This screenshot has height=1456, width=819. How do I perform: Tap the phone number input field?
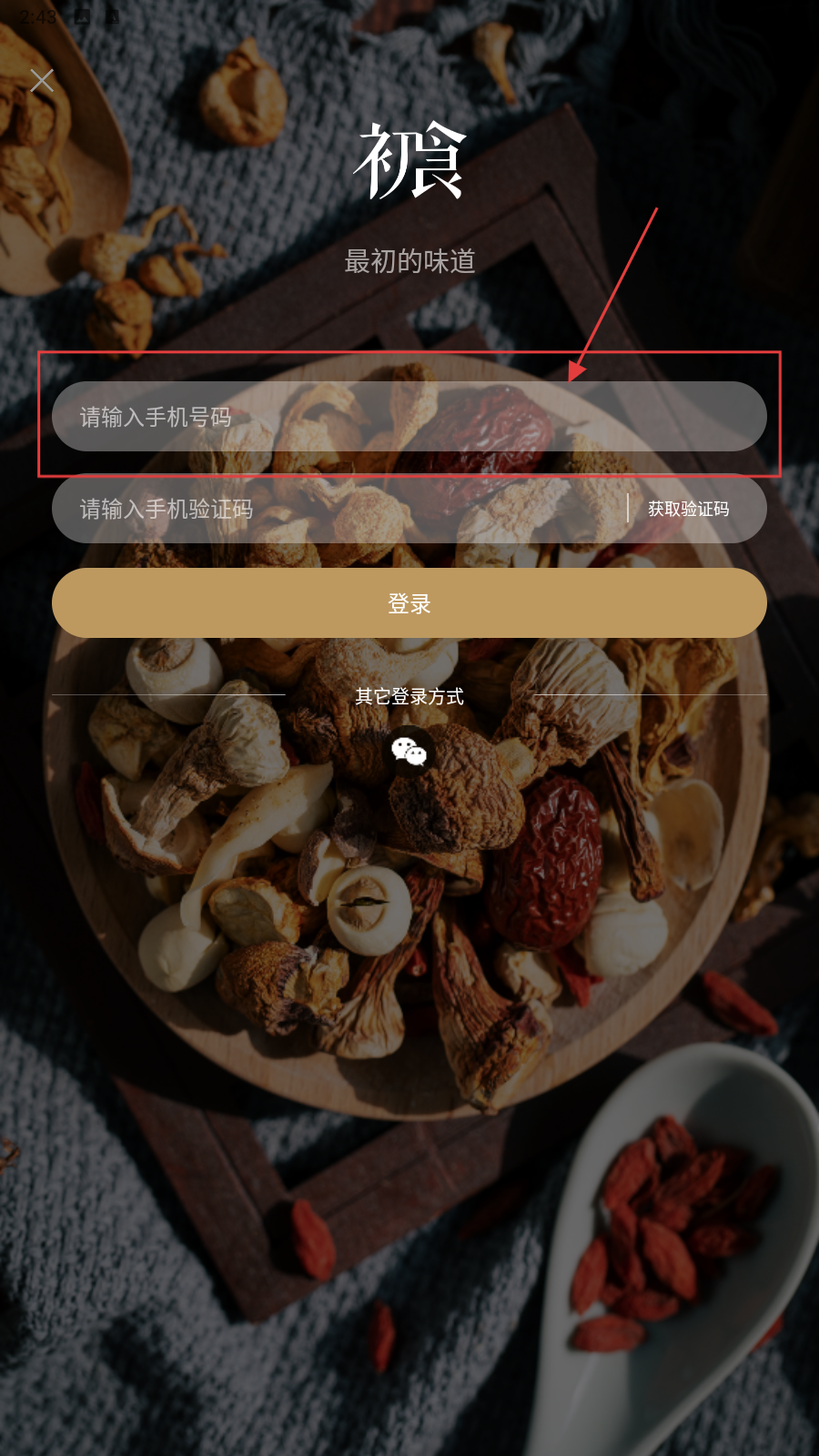tap(409, 417)
